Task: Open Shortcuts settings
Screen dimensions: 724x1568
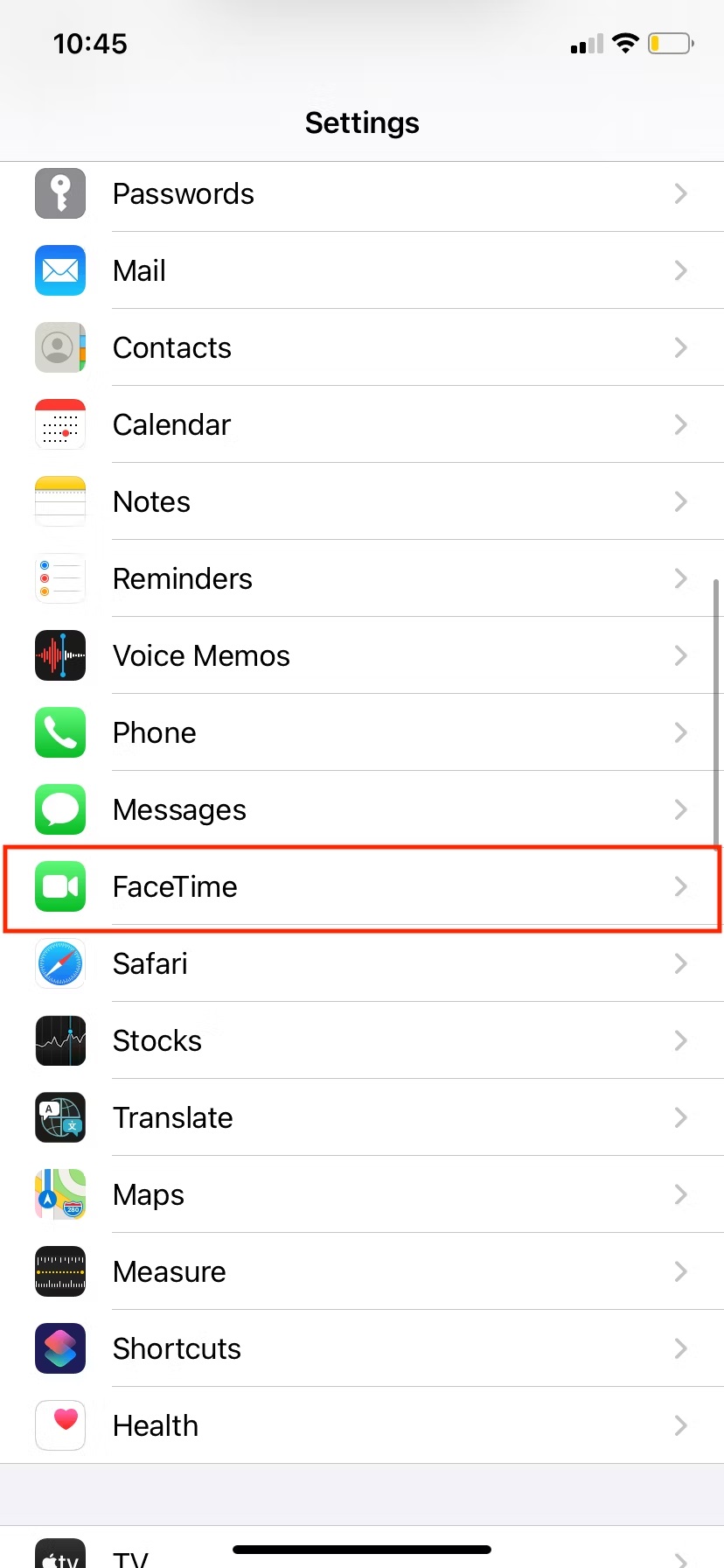Action: (x=362, y=1348)
